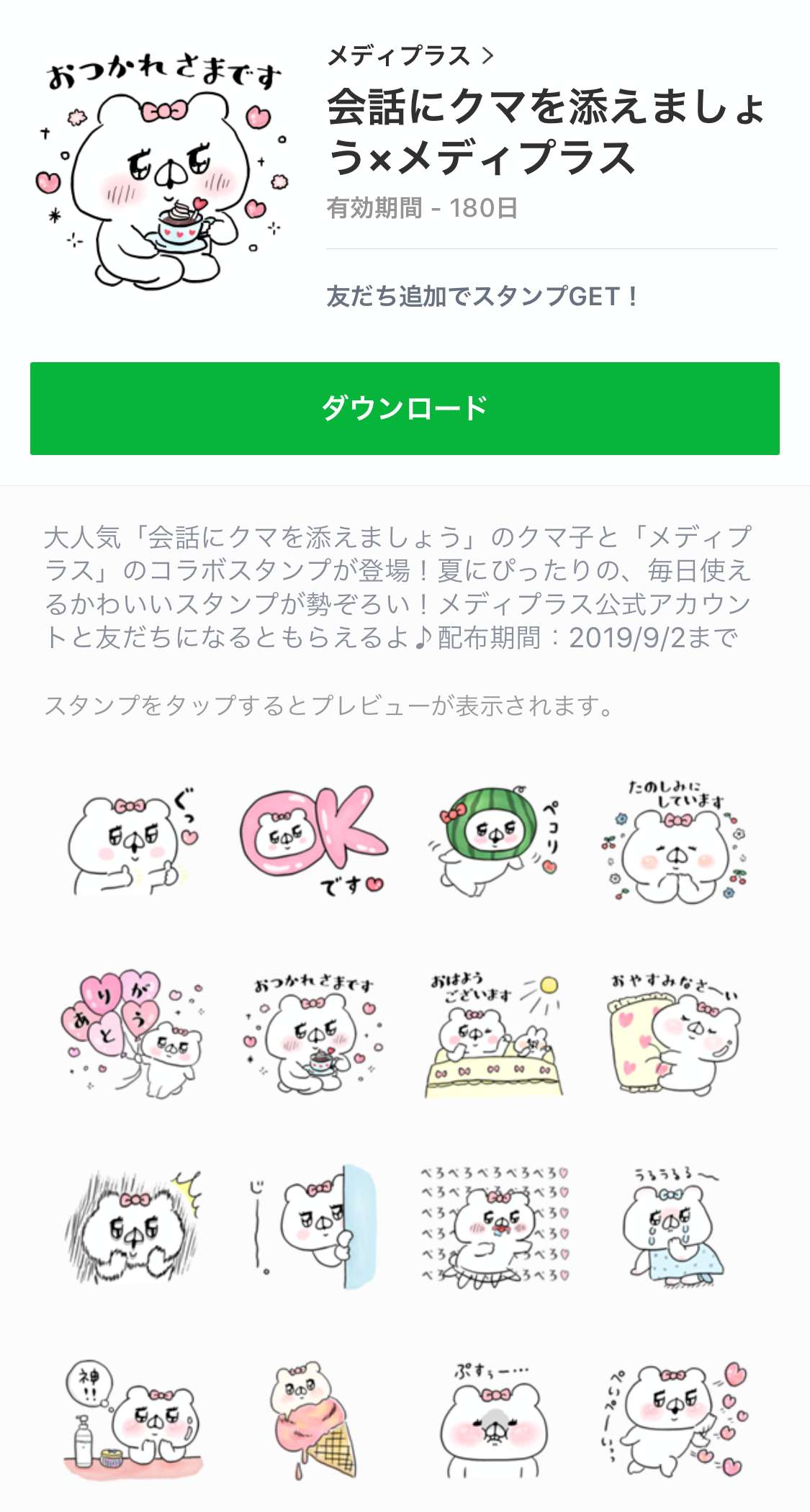
Task: Preview the watermelon ペコリ bear sticker
Action: (494, 841)
